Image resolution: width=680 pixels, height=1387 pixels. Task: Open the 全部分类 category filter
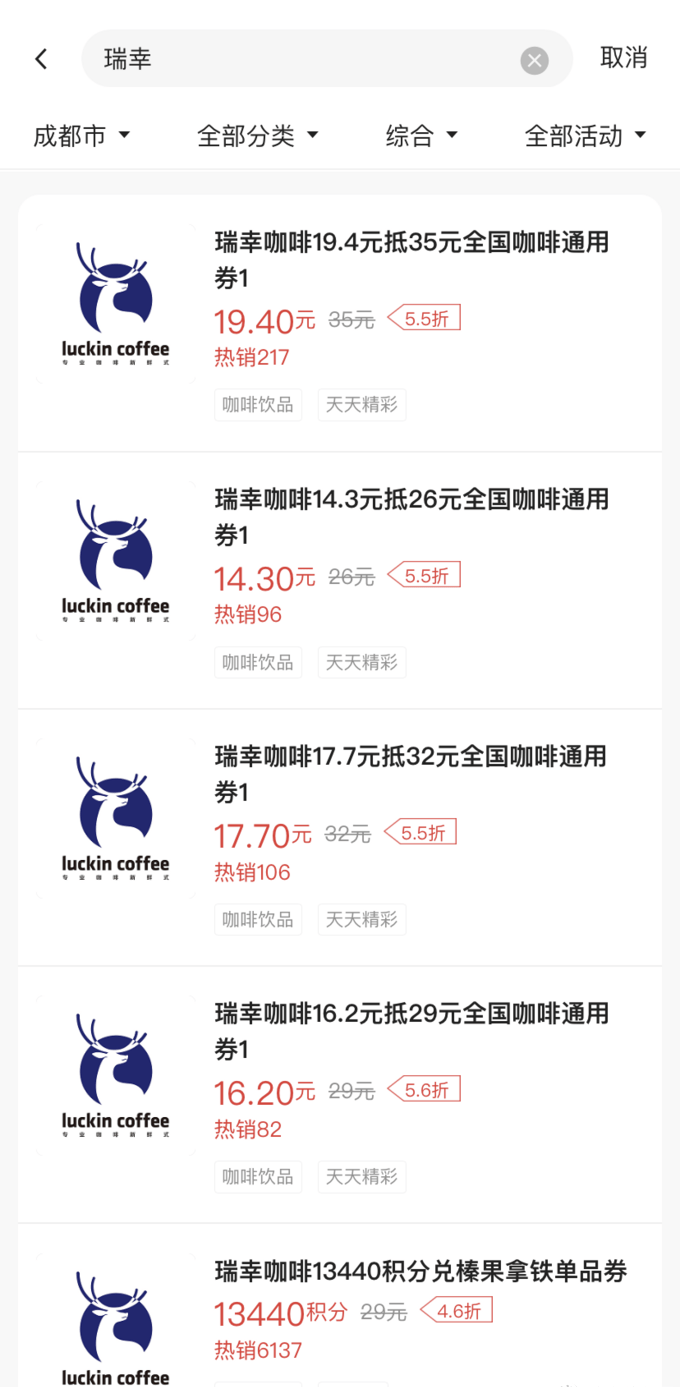pyautogui.click(x=258, y=136)
